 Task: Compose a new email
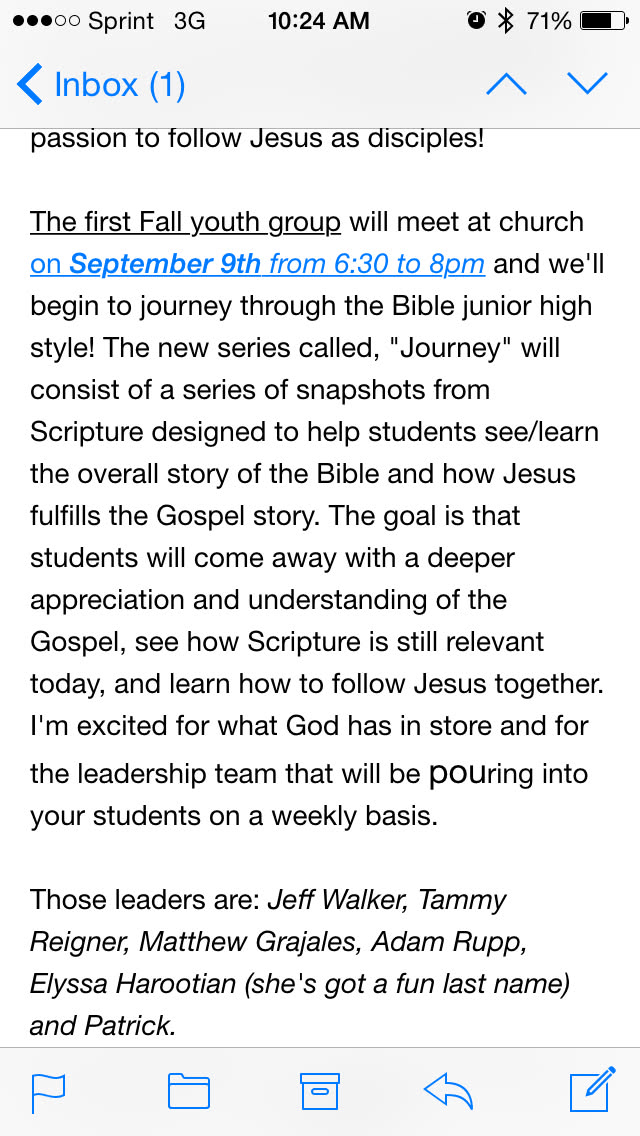tap(591, 1092)
